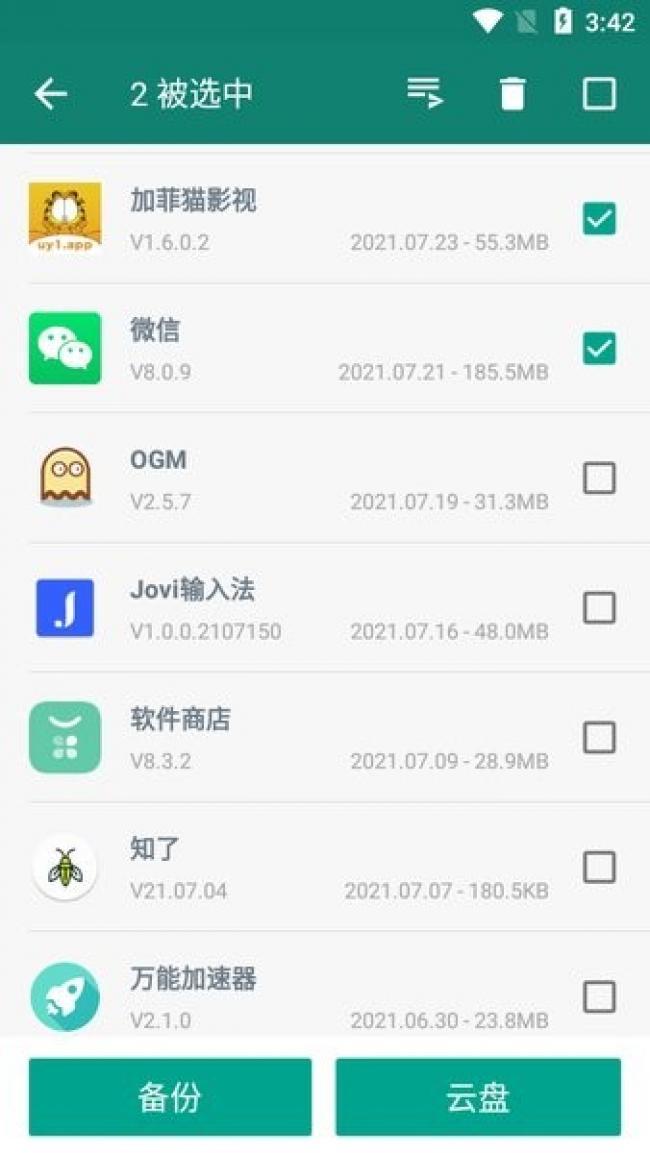Select the Jovi输入法 checkbox
Image resolution: width=650 pixels, height=1153 pixels.
pos(599,607)
